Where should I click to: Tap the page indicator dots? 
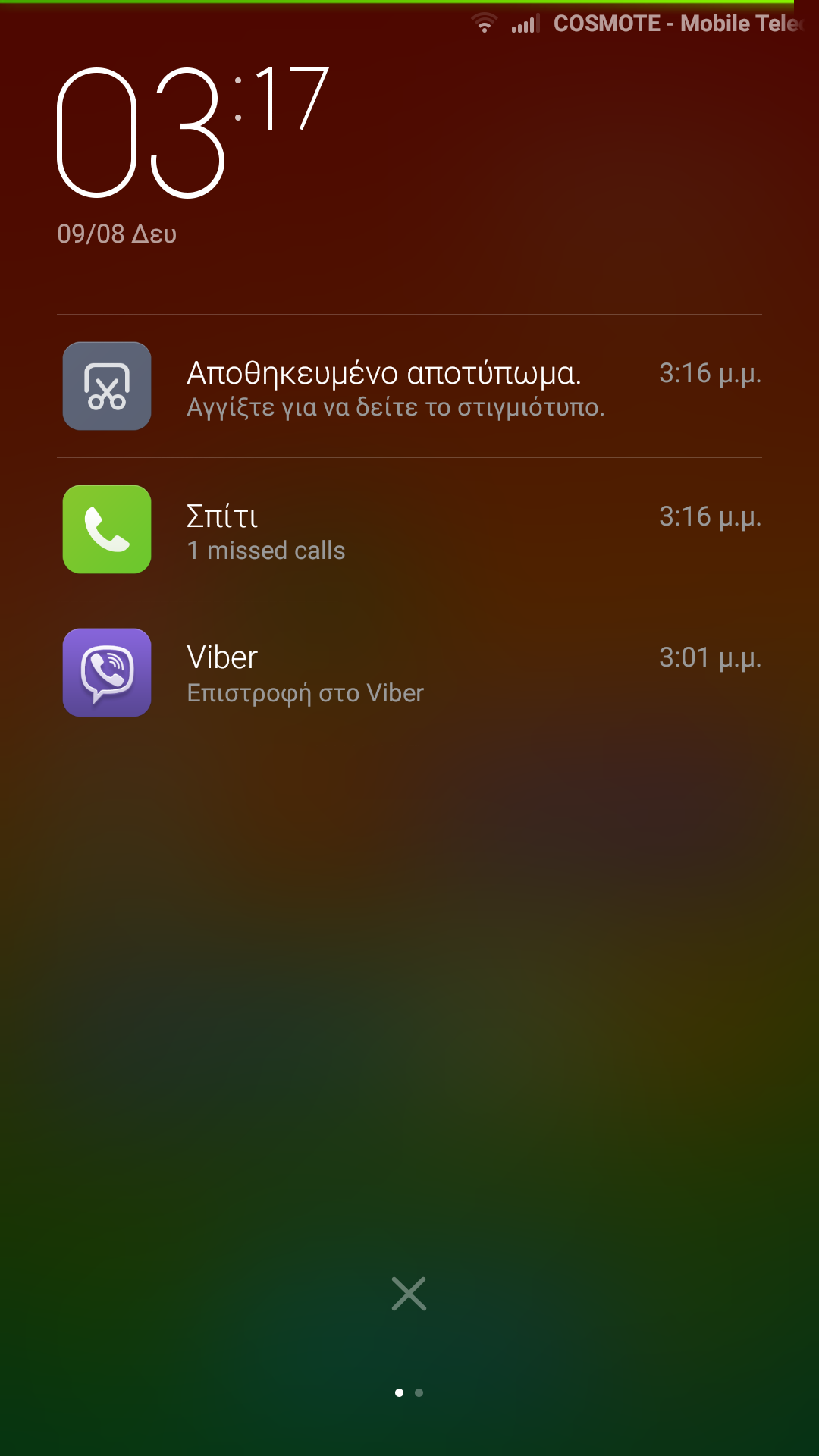click(409, 1392)
